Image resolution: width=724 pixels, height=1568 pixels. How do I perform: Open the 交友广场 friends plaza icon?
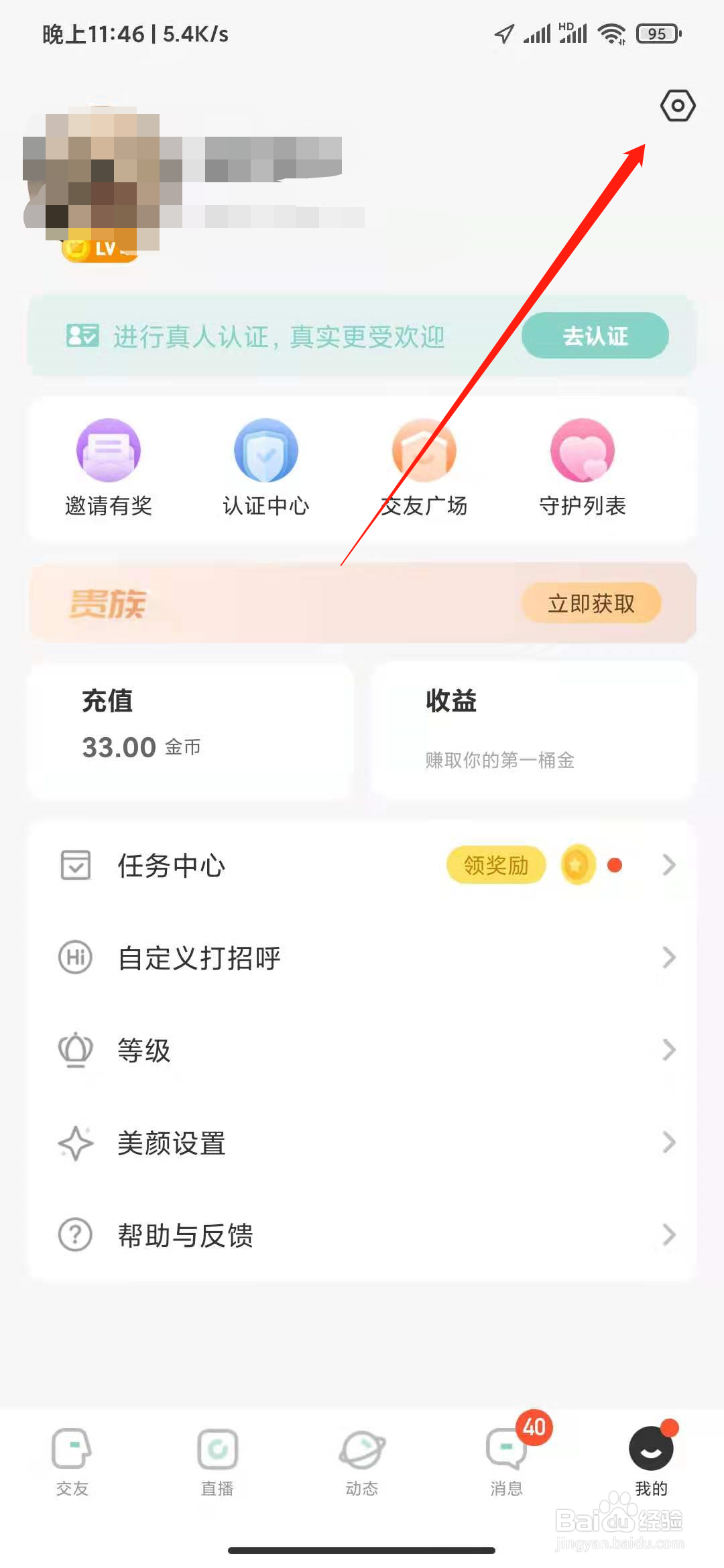pyautogui.click(x=424, y=450)
